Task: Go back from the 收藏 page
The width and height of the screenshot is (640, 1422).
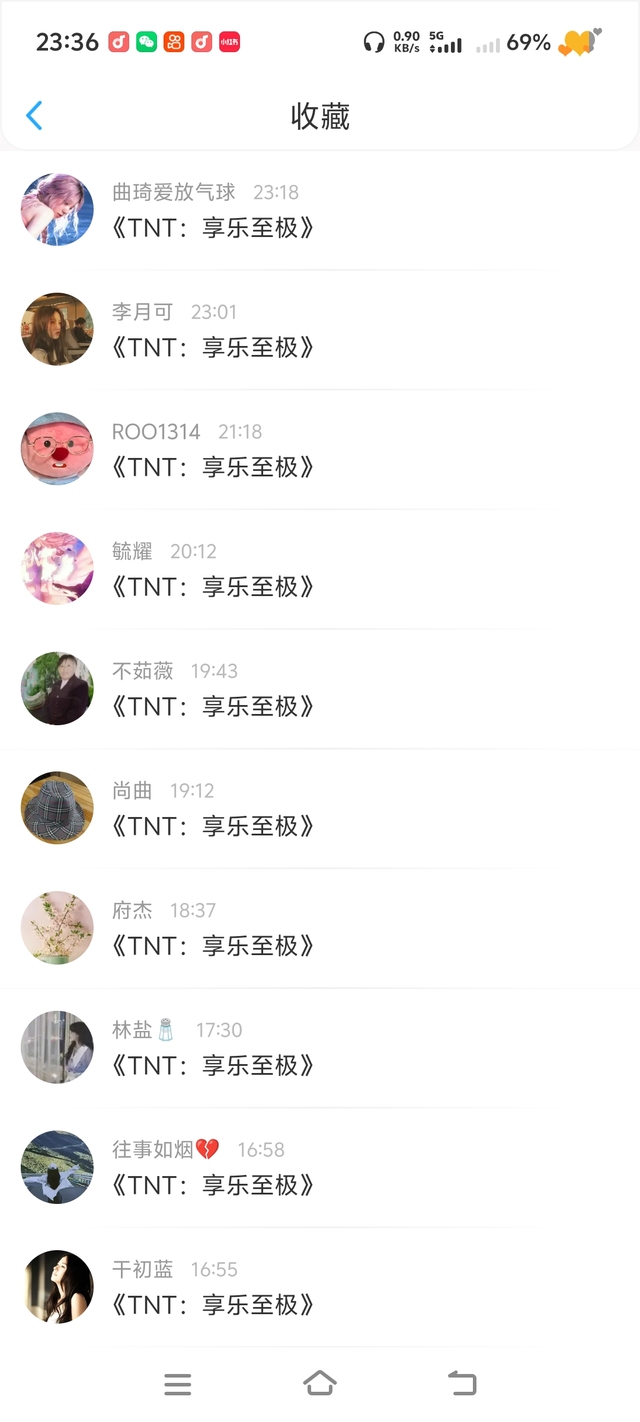Action: (x=34, y=116)
